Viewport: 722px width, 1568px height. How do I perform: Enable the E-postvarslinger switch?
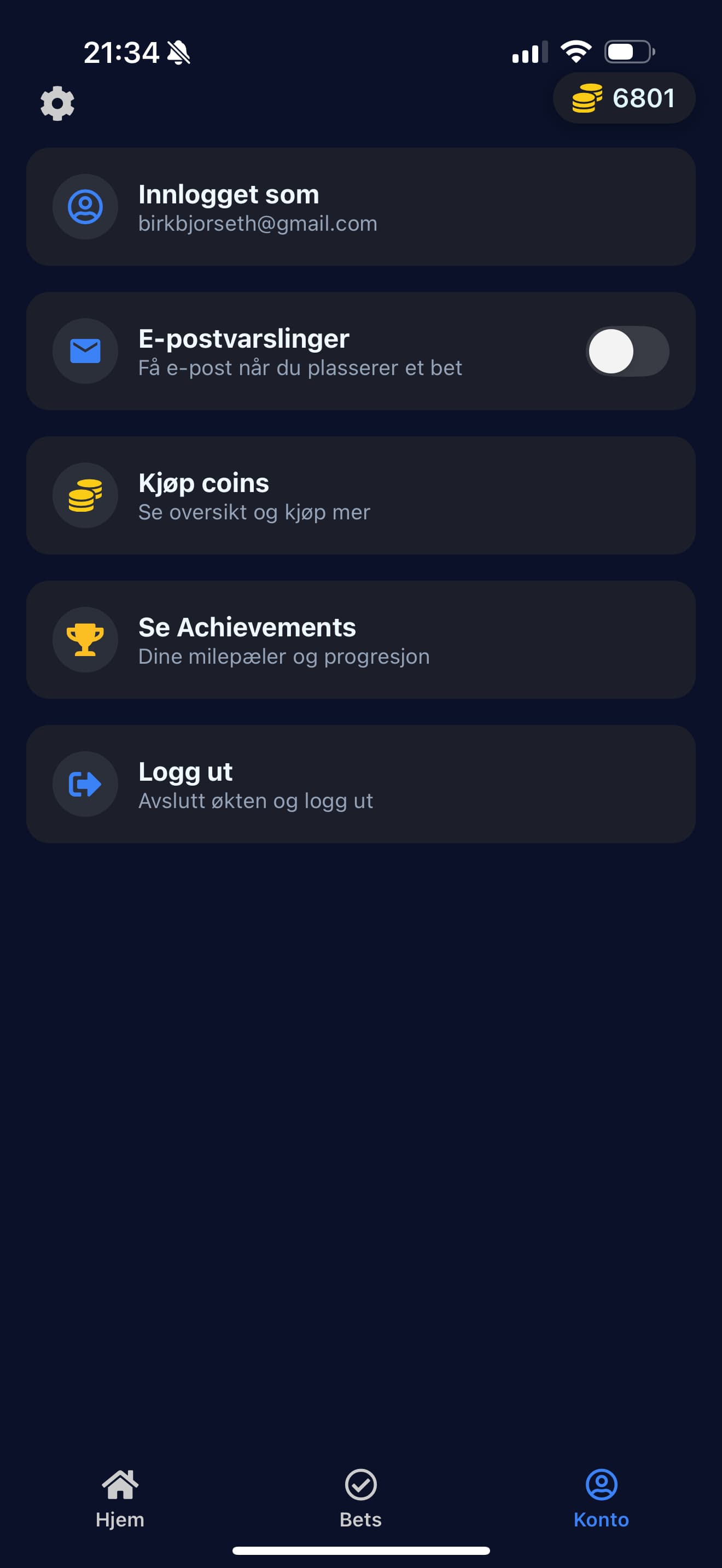627,351
